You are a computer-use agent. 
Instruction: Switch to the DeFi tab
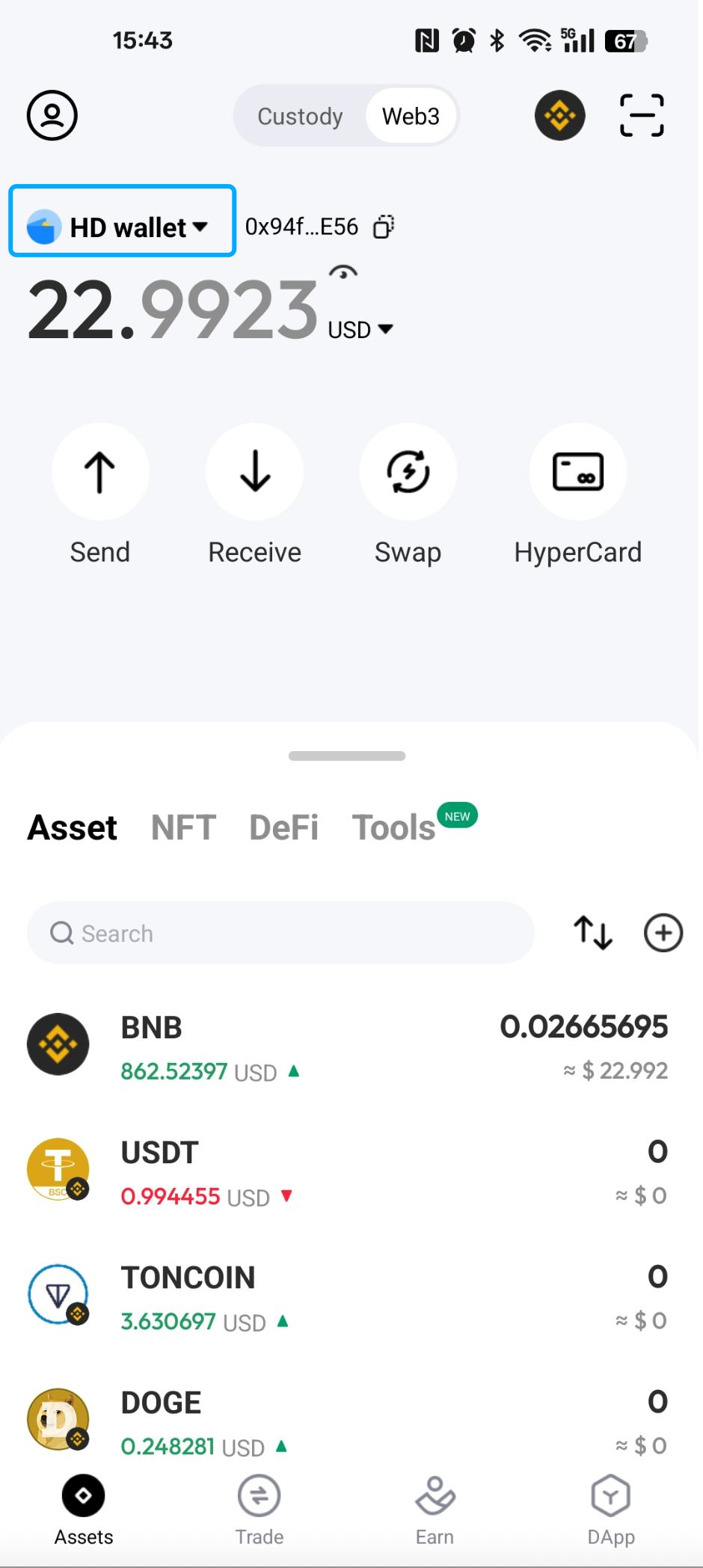[x=283, y=828]
